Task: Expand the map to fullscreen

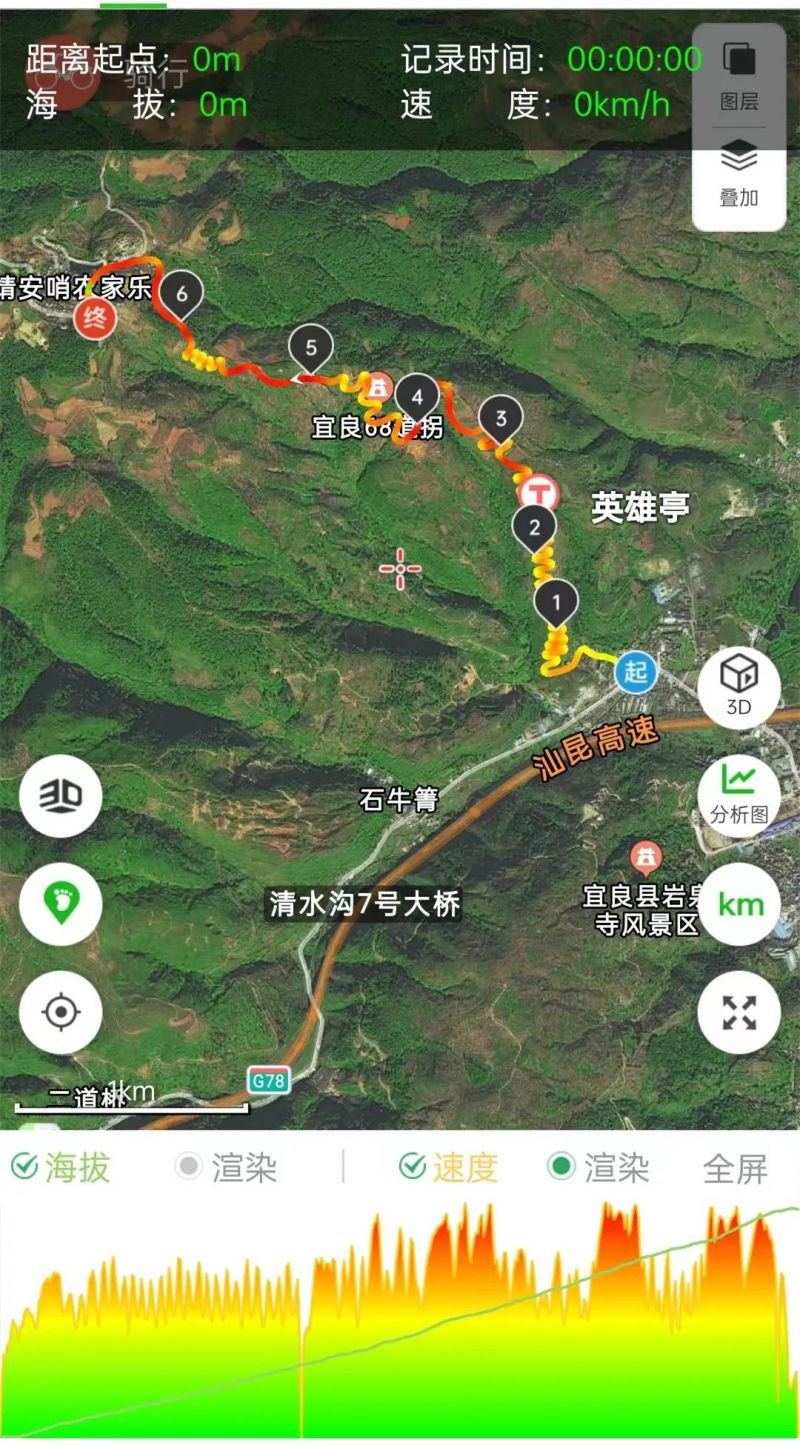Action: point(739,1012)
